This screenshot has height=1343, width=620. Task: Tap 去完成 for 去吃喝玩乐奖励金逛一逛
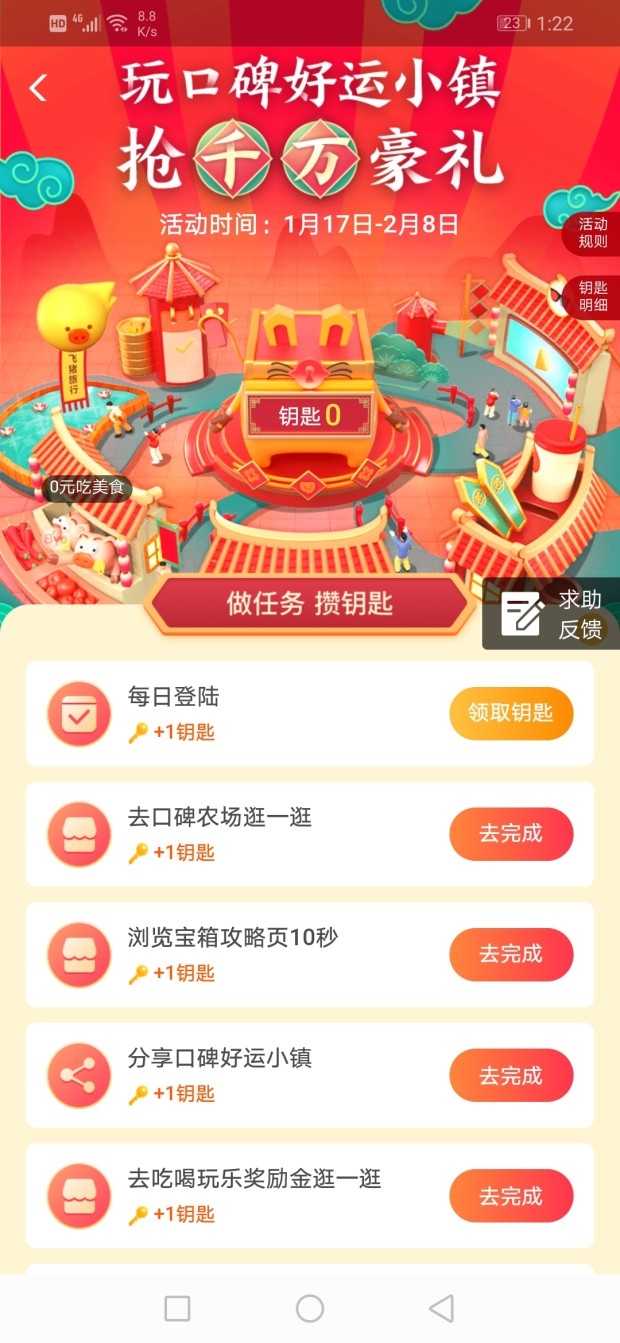(511, 1196)
